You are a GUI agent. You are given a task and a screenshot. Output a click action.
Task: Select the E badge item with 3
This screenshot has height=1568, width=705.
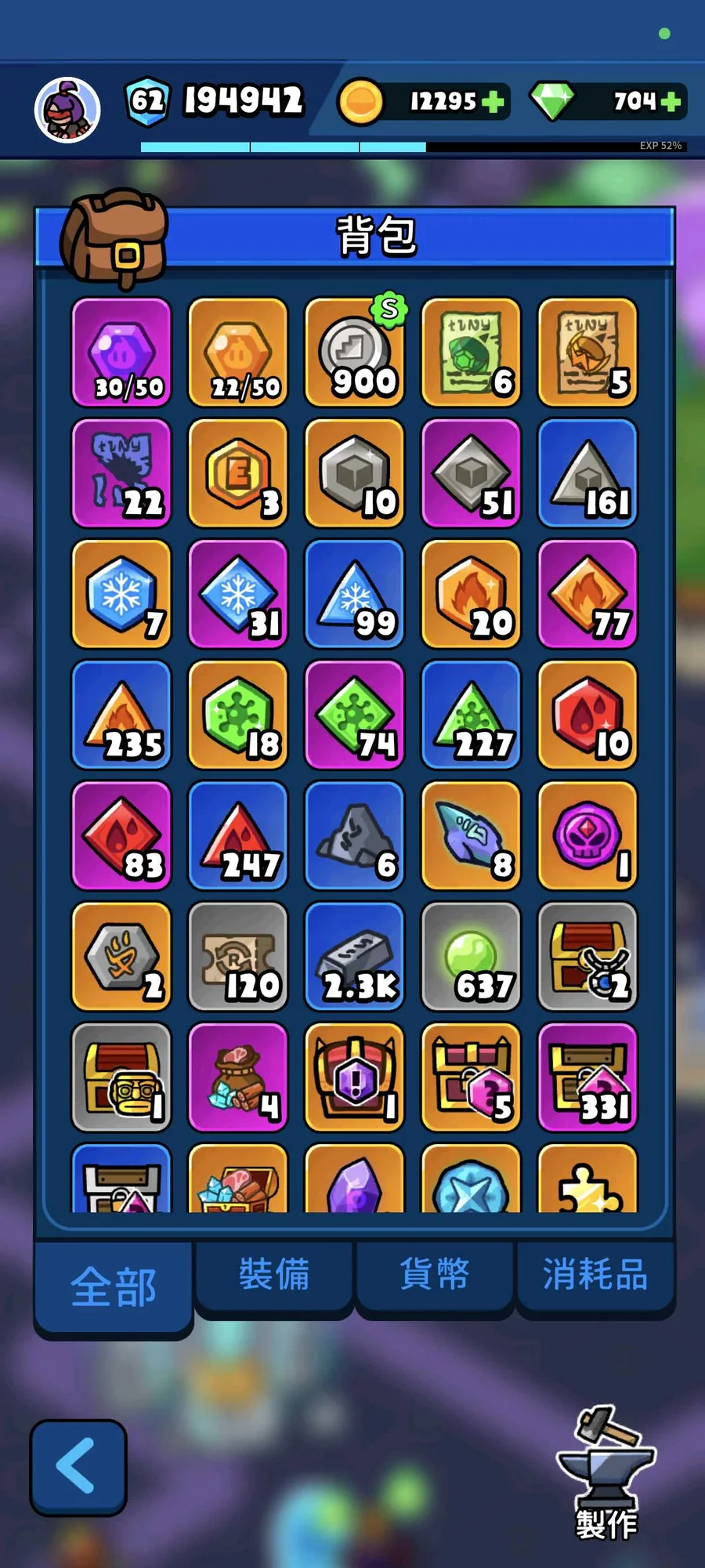point(238,473)
